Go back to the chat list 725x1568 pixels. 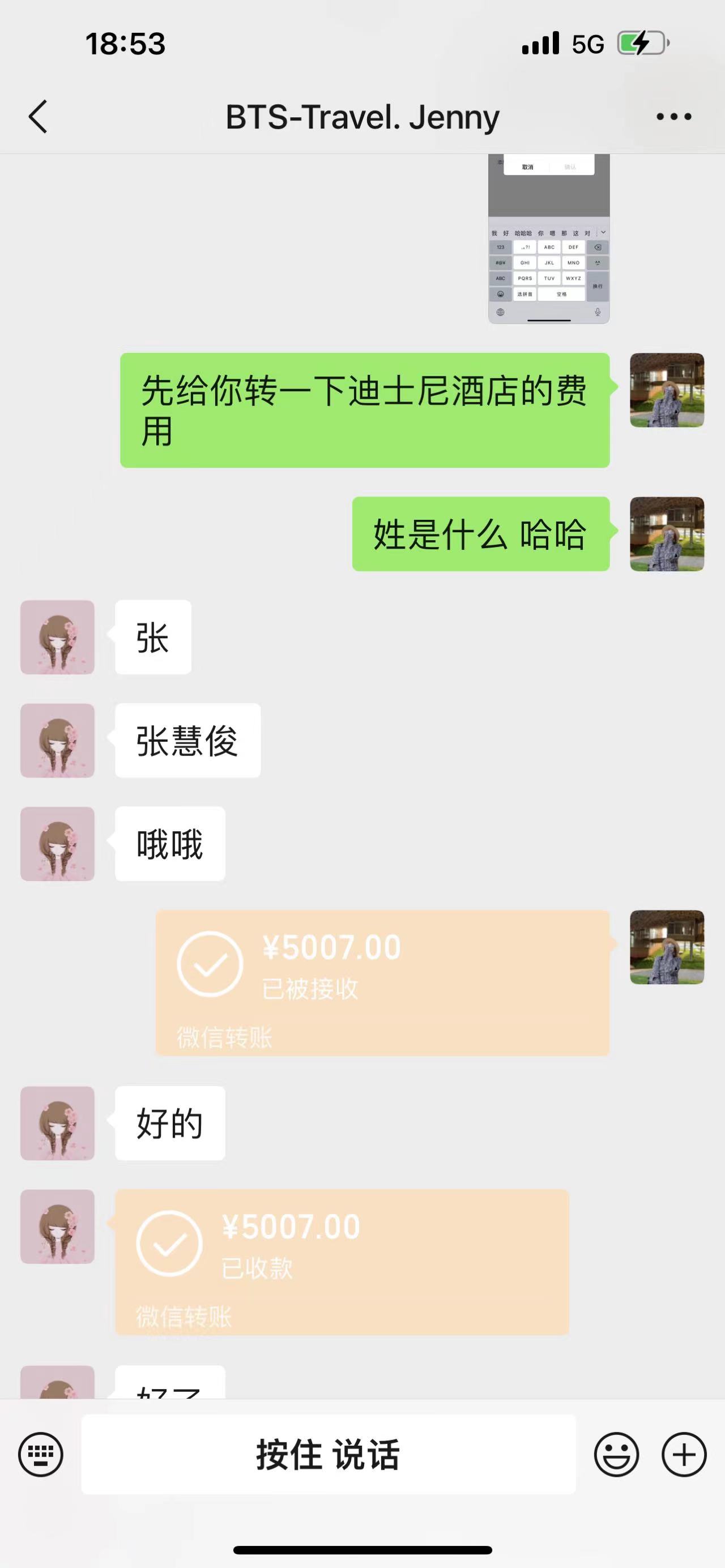(38, 116)
